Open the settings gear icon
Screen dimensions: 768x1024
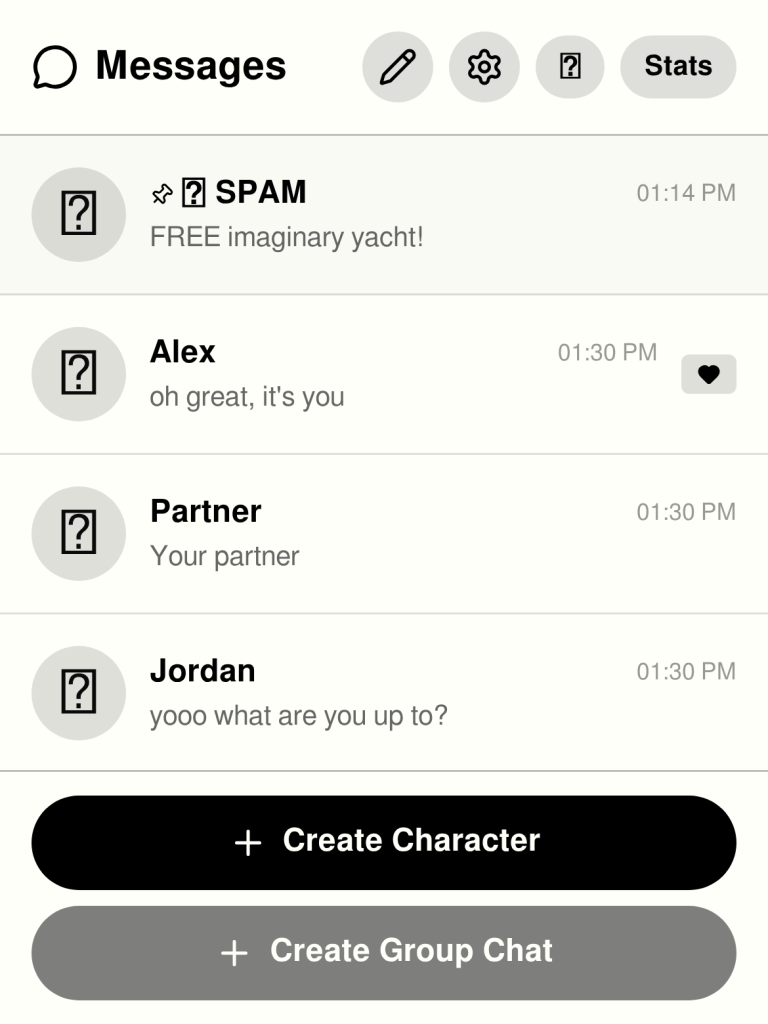tap(484, 66)
